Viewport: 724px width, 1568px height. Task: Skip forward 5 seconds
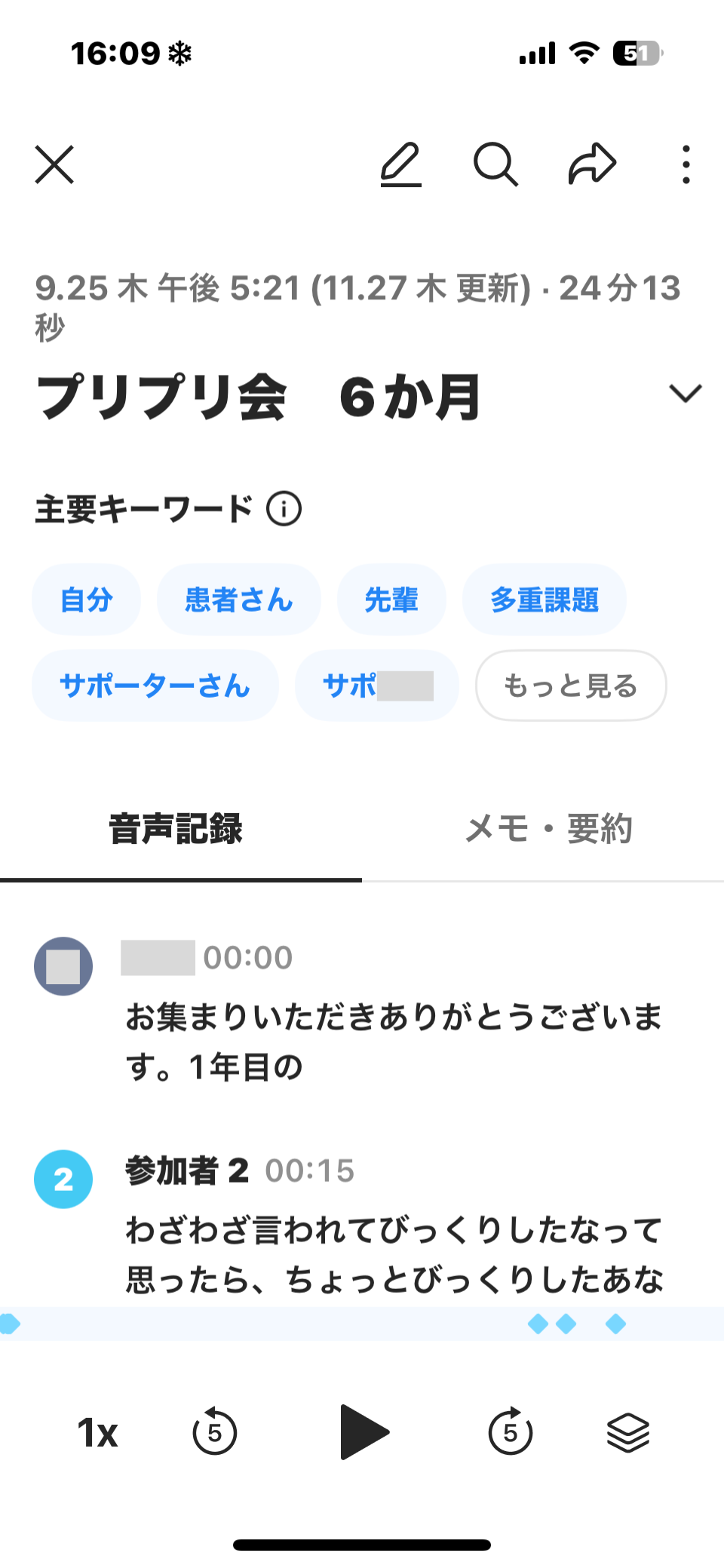[511, 1432]
